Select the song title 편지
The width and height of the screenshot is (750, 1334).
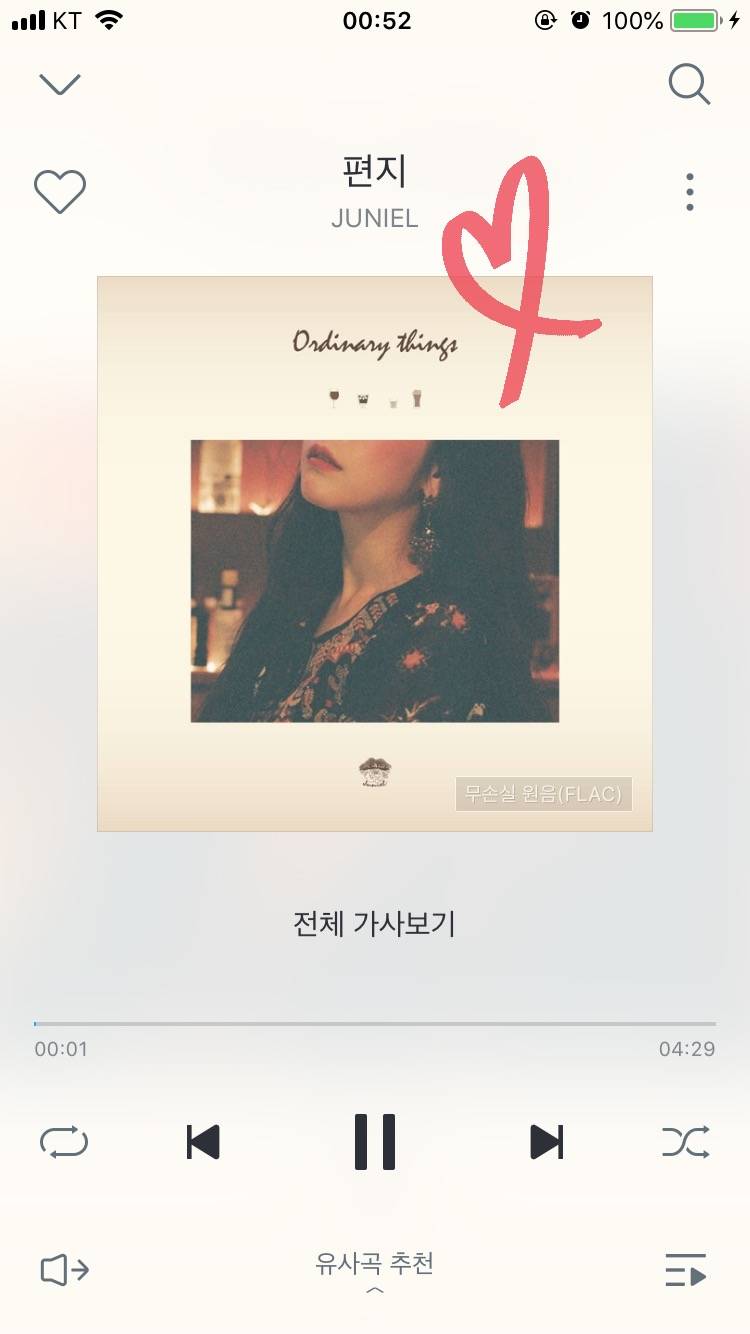[x=375, y=171]
